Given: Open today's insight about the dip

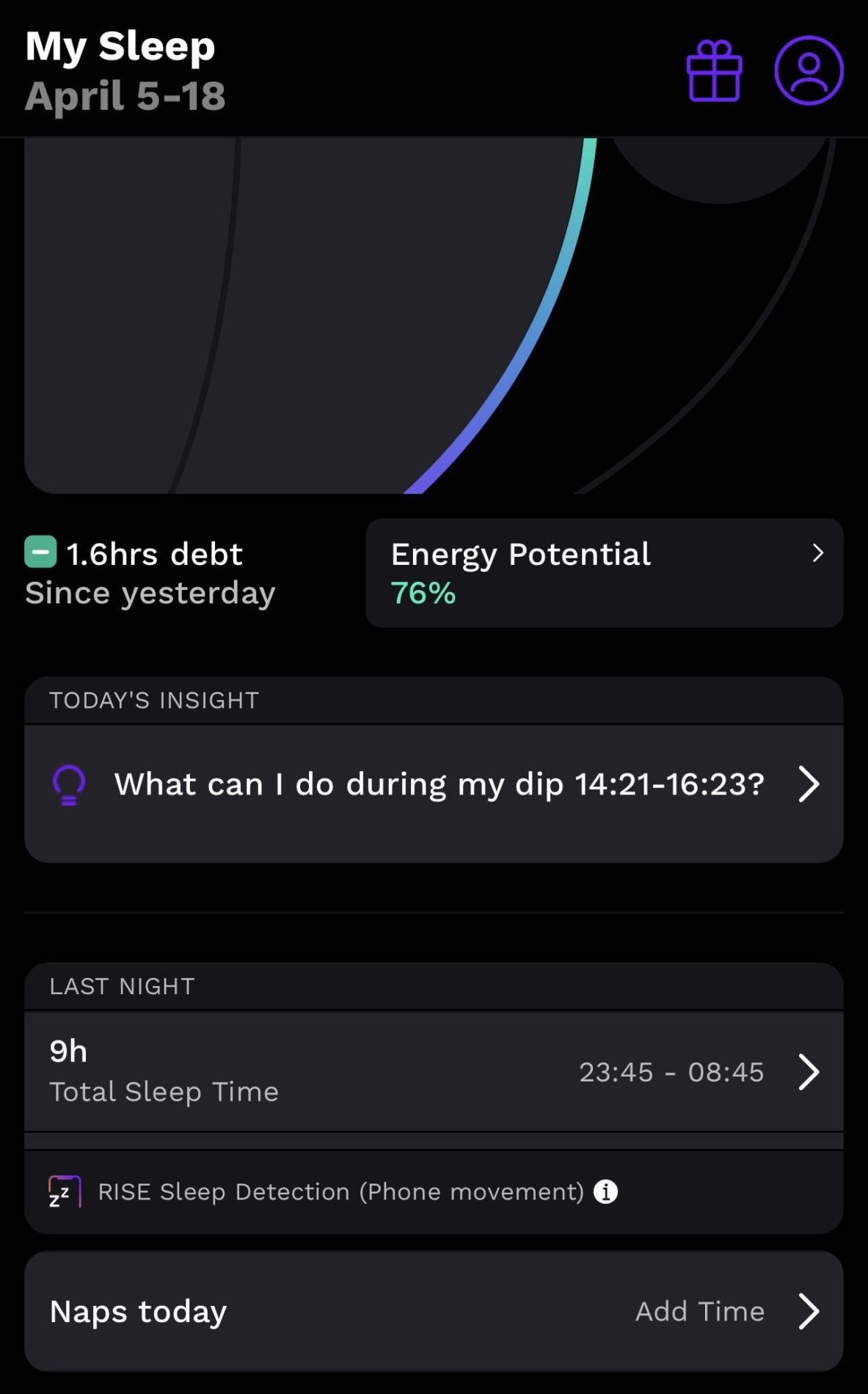Looking at the screenshot, I should pos(434,793).
